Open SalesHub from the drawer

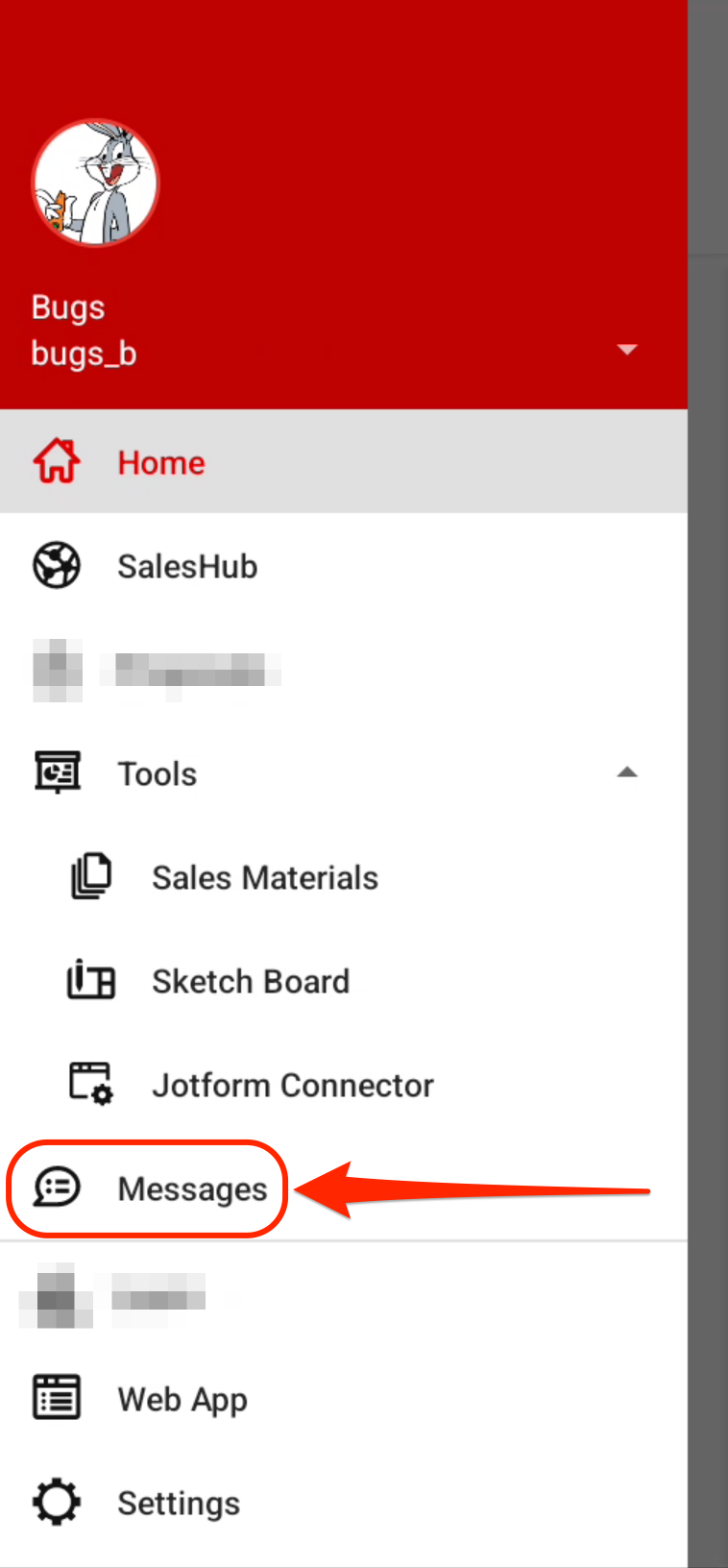pos(187,566)
